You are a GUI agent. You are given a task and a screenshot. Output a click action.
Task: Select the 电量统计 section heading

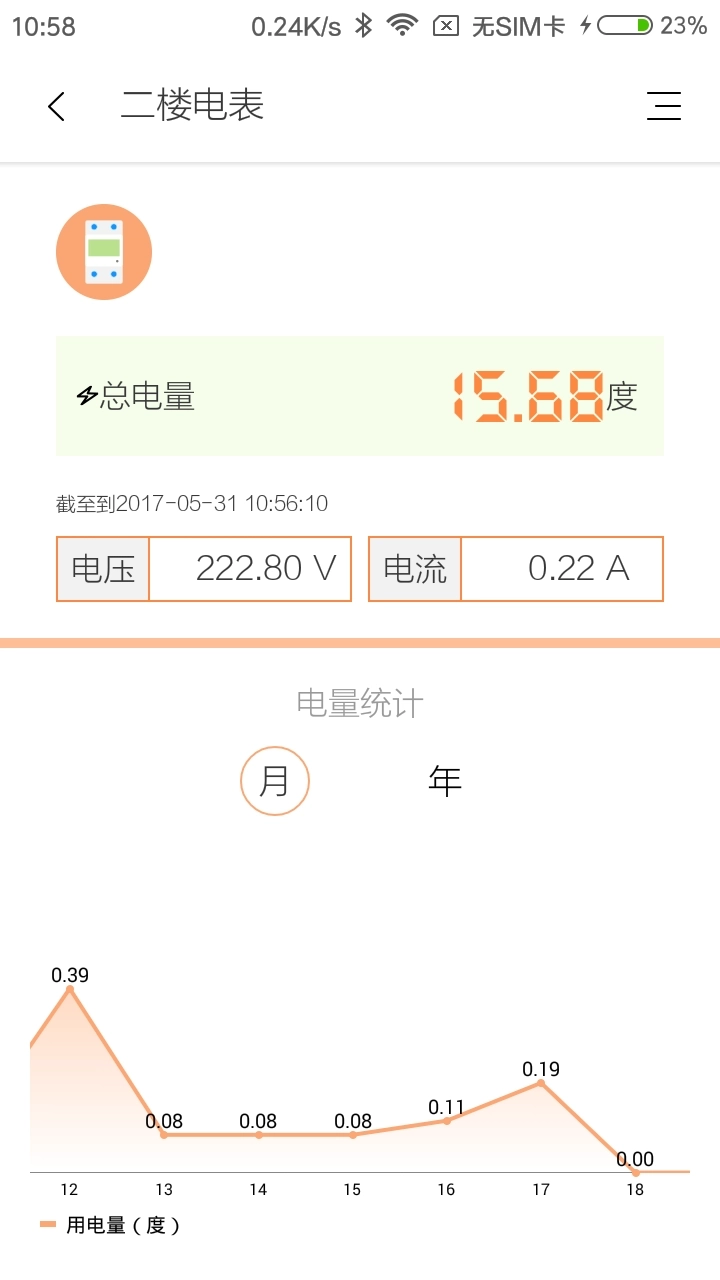360,703
